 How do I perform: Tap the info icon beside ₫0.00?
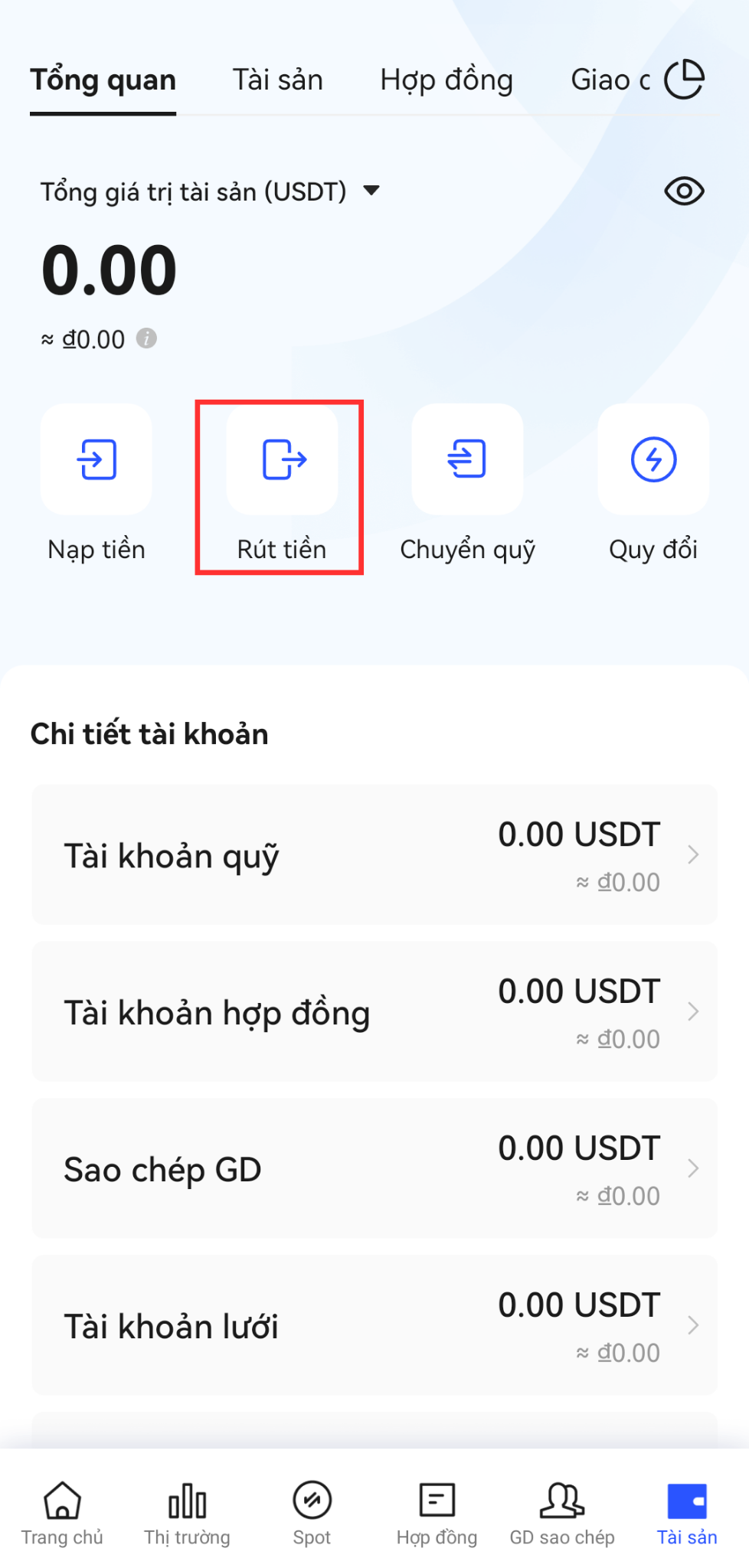[x=146, y=338]
